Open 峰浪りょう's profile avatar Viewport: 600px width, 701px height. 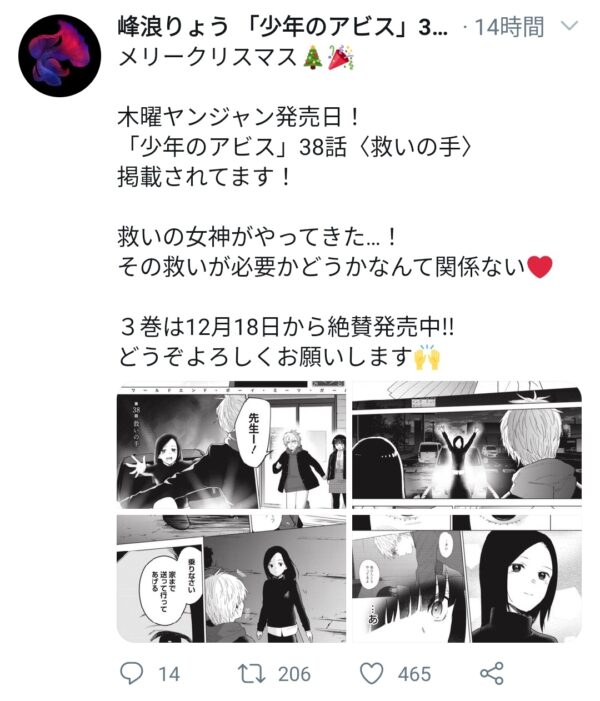point(57,56)
